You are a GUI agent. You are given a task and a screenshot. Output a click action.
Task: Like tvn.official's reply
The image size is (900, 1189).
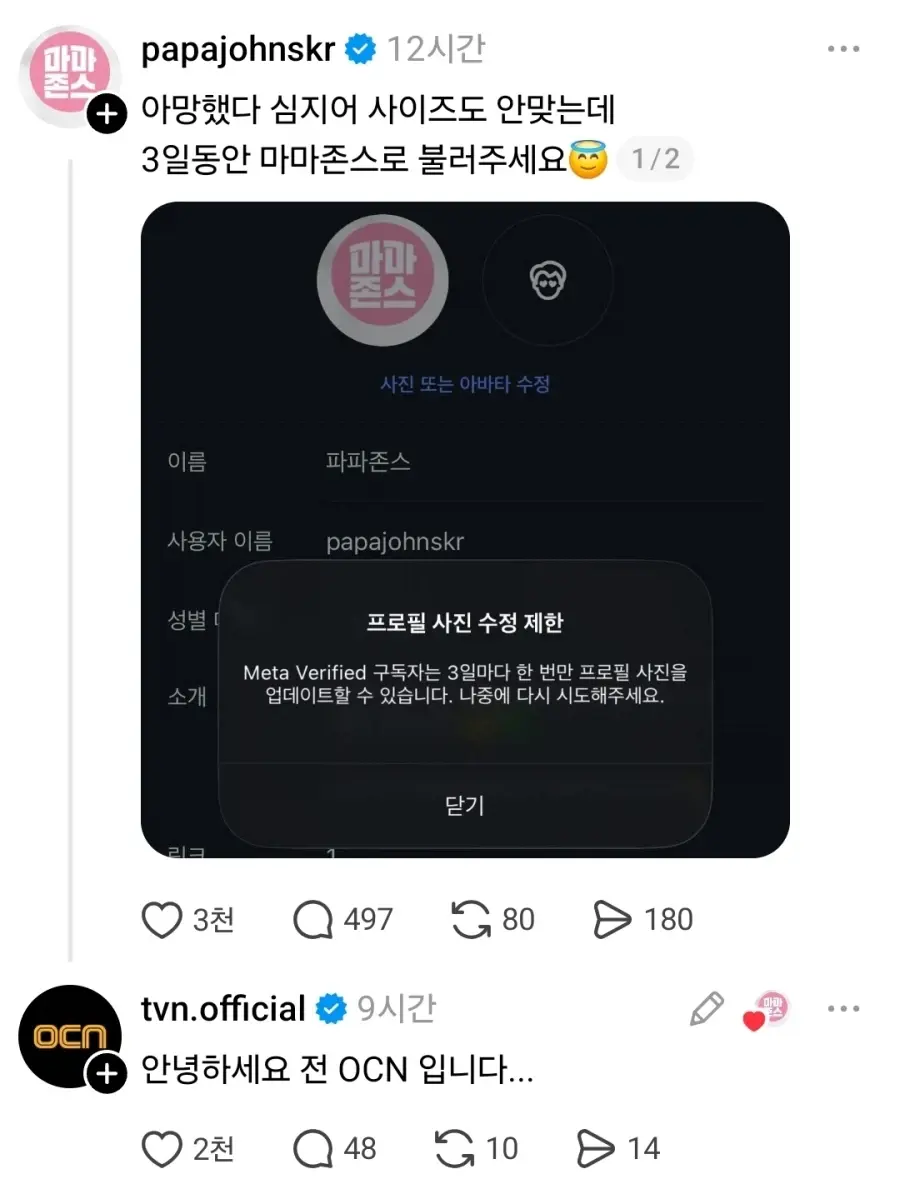(x=162, y=1149)
